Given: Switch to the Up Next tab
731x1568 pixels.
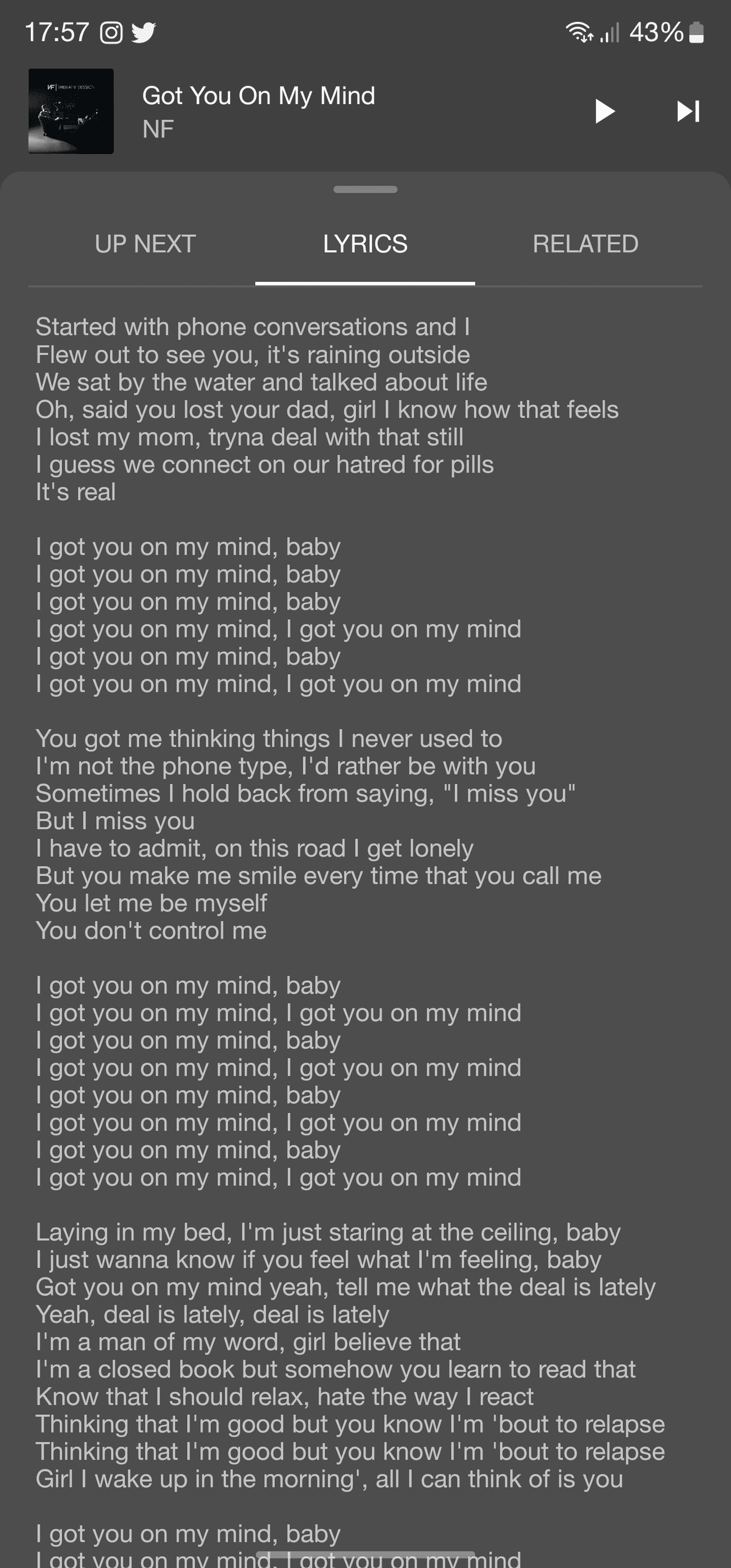Looking at the screenshot, I should pos(145,244).
